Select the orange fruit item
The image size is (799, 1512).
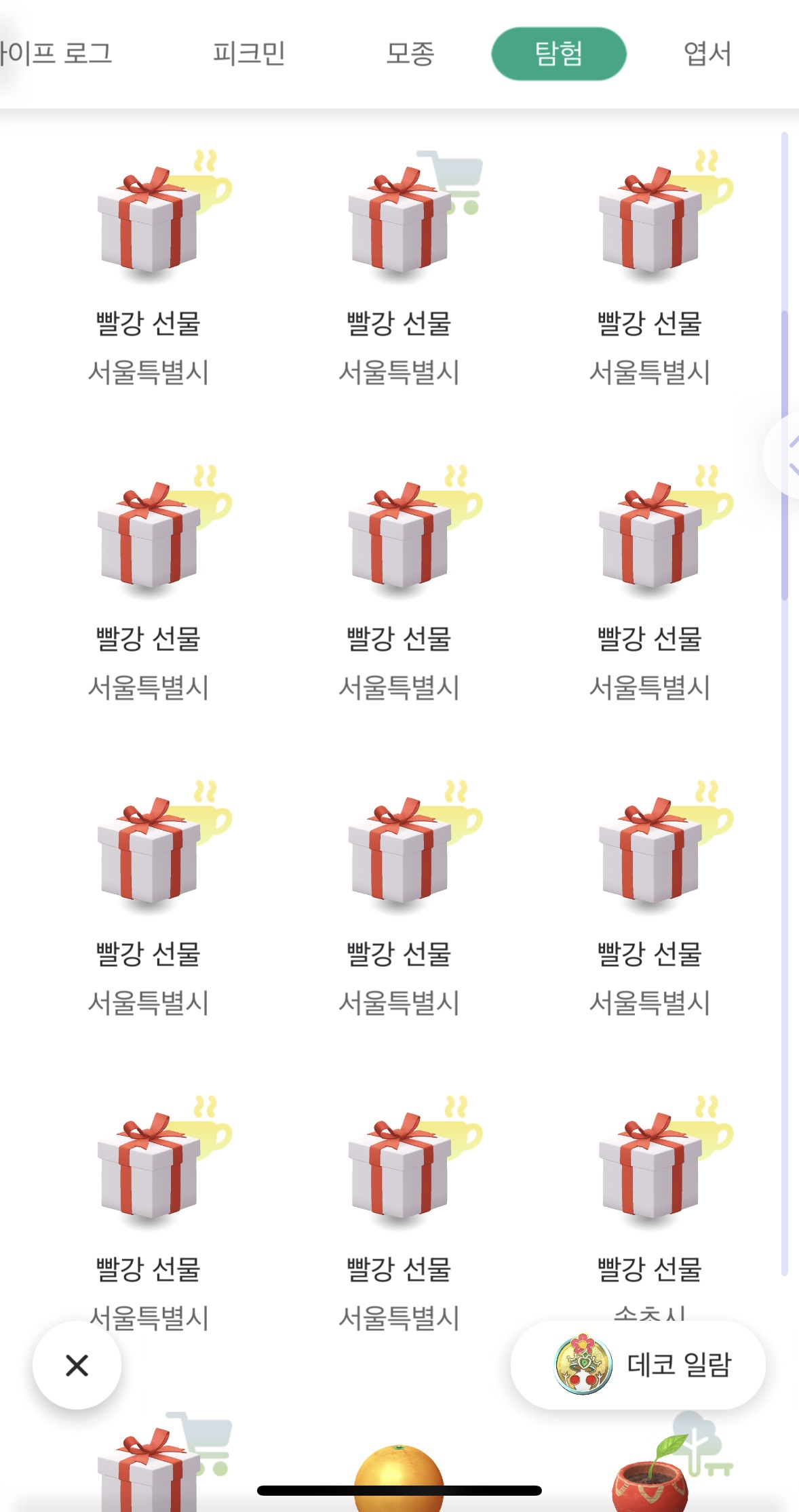[399, 1477]
